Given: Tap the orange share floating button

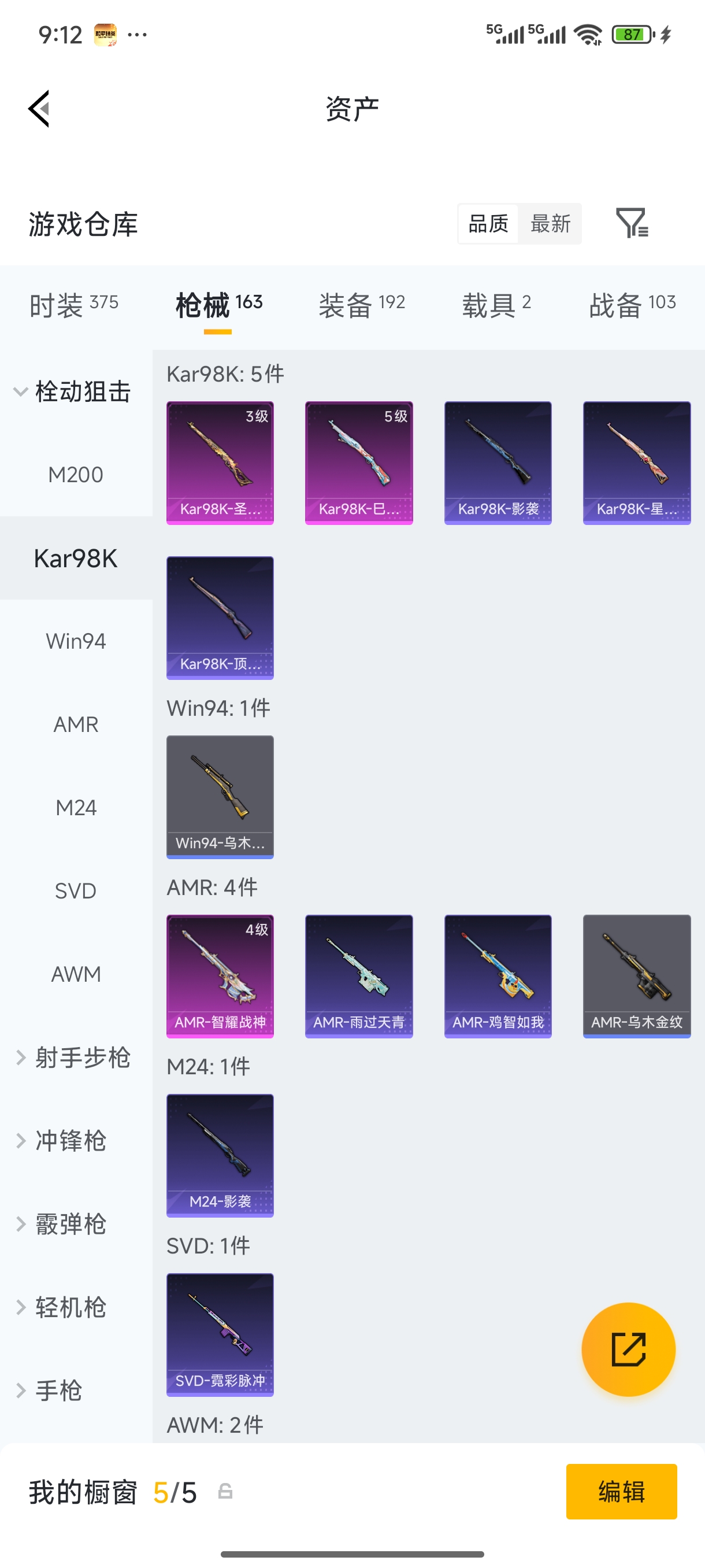Looking at the screenshot, I should tap(628, 1349).
